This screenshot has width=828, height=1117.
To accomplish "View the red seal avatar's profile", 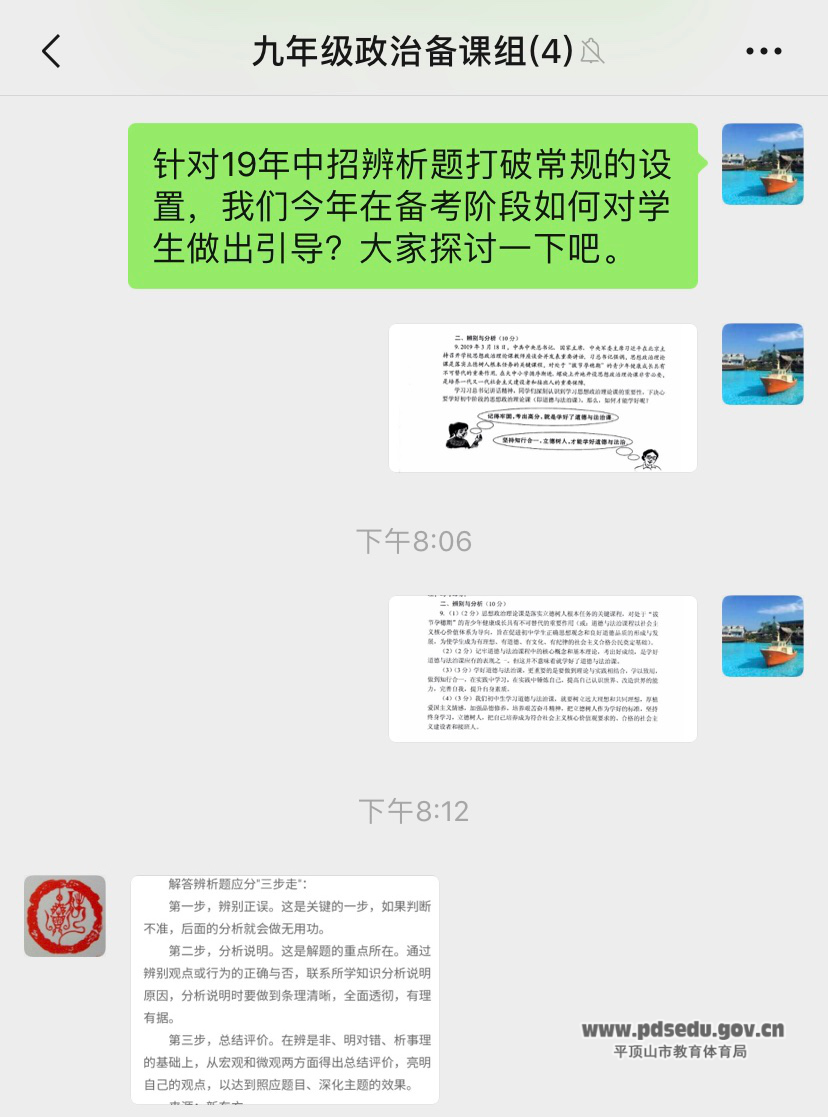I will tap(65, 916).
